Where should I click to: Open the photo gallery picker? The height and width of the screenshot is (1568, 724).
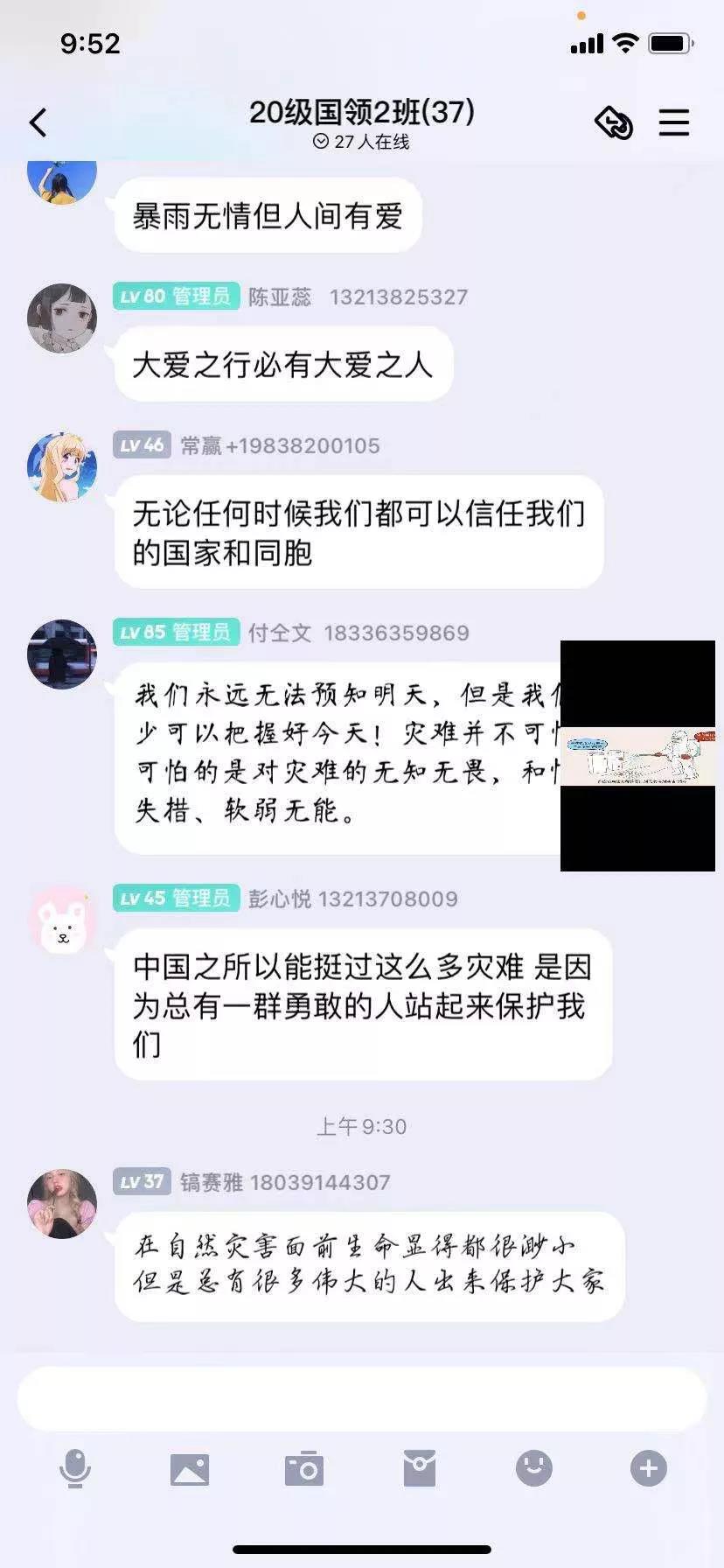(190, 1468)
